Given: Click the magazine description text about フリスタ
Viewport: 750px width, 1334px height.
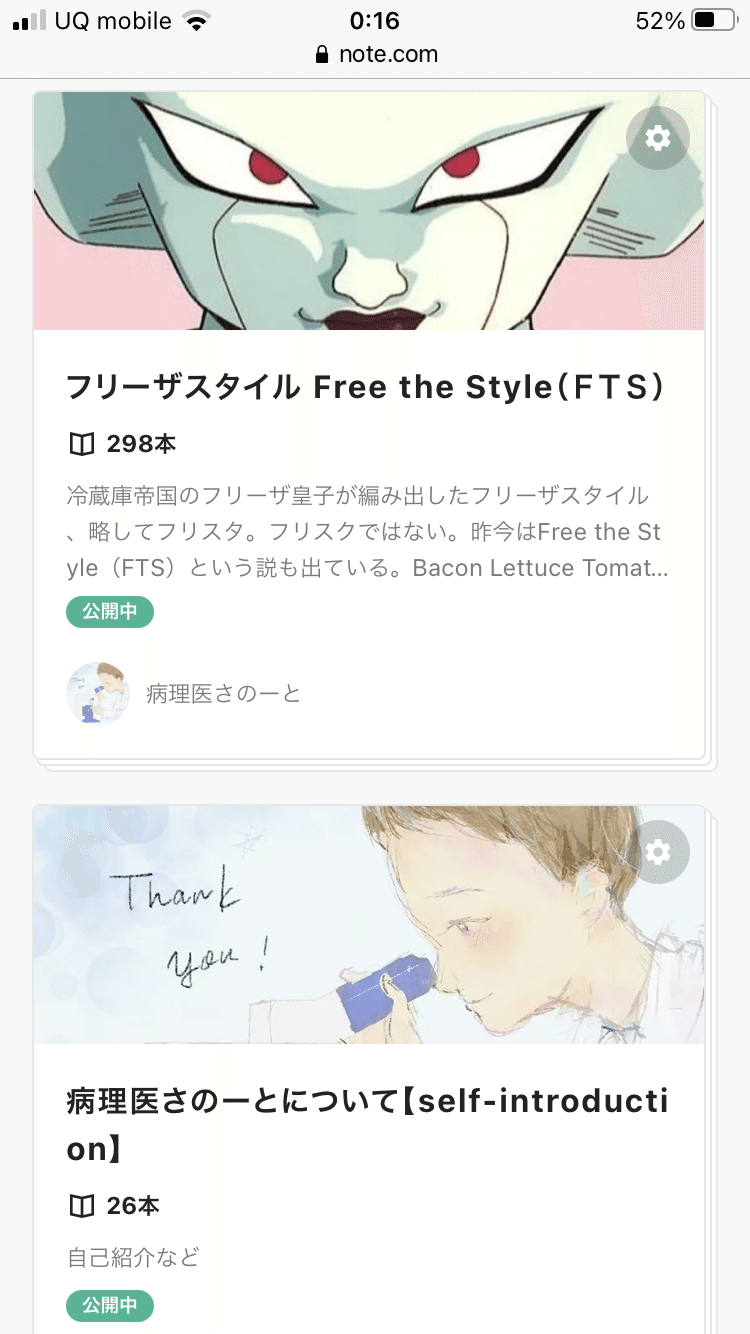Looking at the screenshot, I should coord(368,532).
